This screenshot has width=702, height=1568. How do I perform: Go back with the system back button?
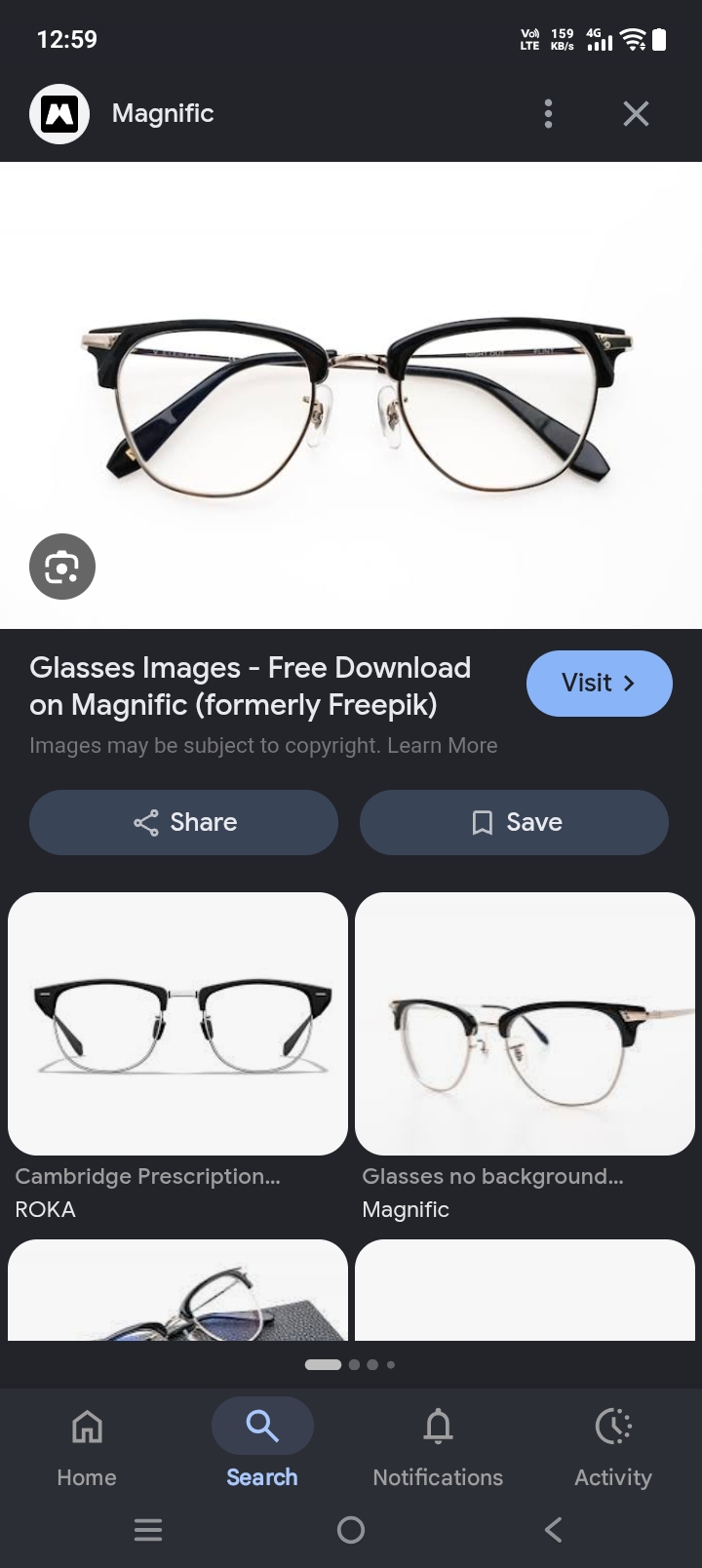coord(553,1529)
